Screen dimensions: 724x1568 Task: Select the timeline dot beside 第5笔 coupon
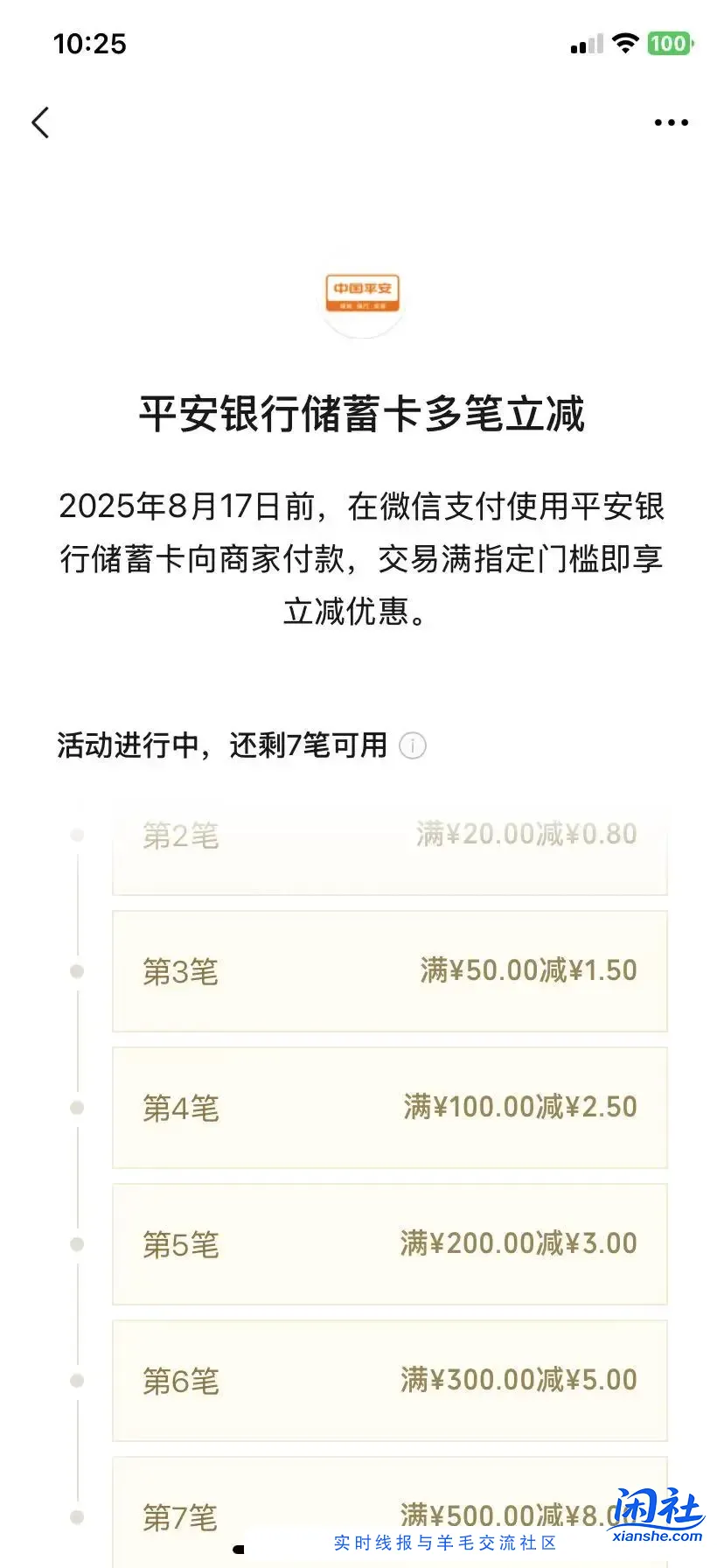76,1242
